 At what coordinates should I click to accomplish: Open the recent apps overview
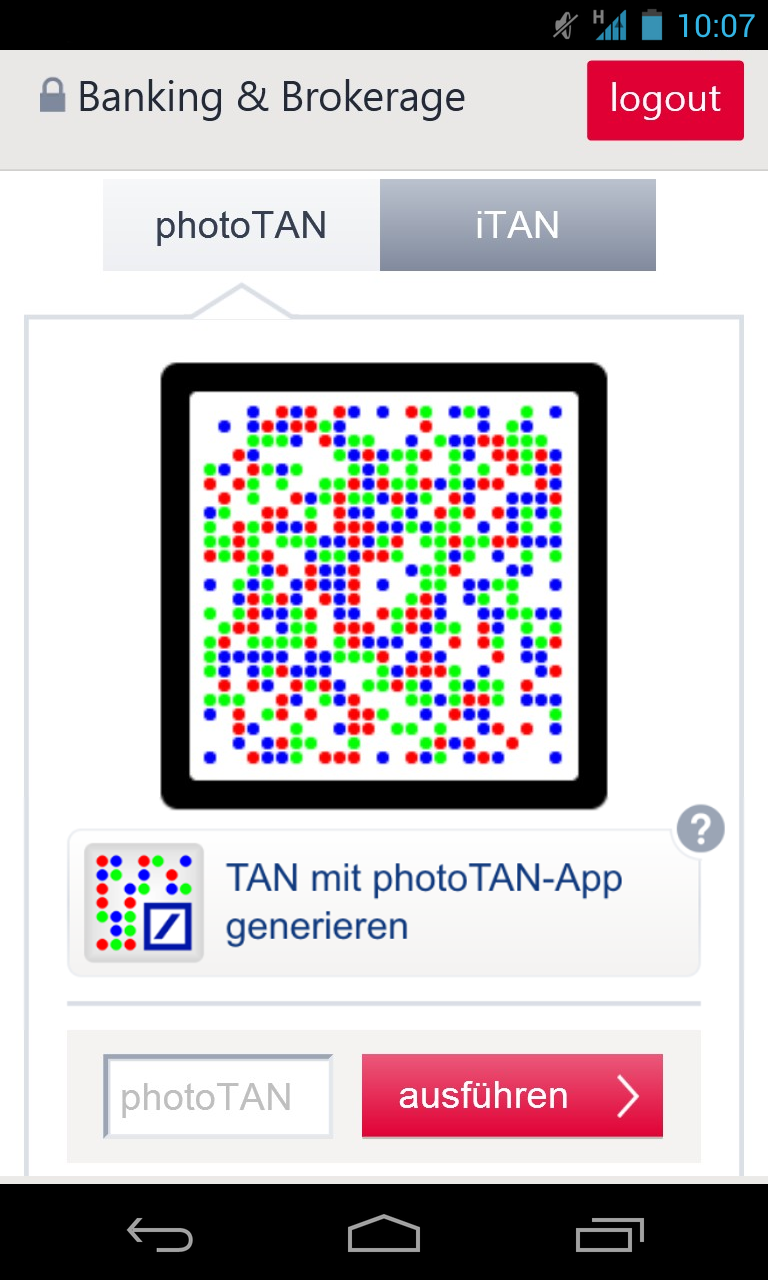[610, 1235]
